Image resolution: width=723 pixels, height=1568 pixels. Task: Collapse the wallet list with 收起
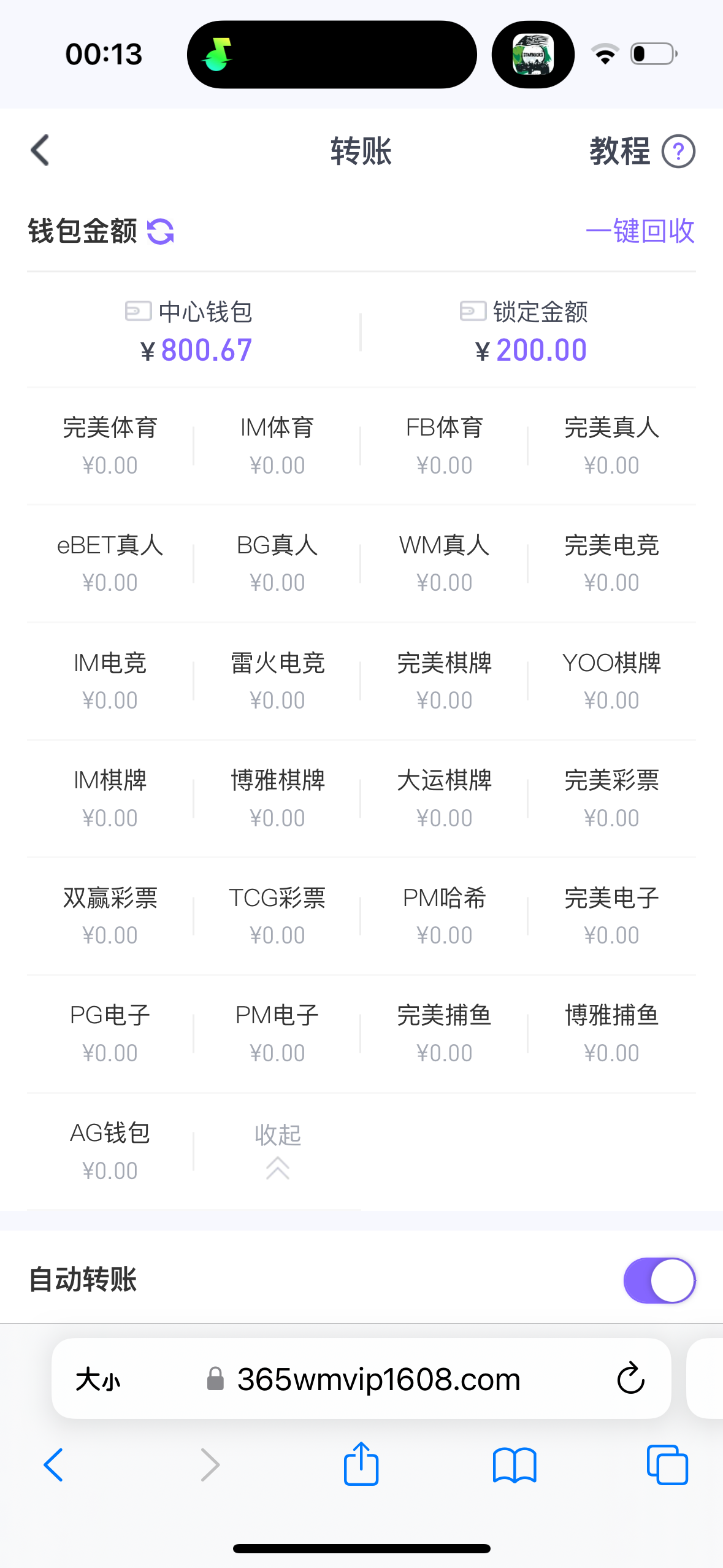[x=277, y=1151]
